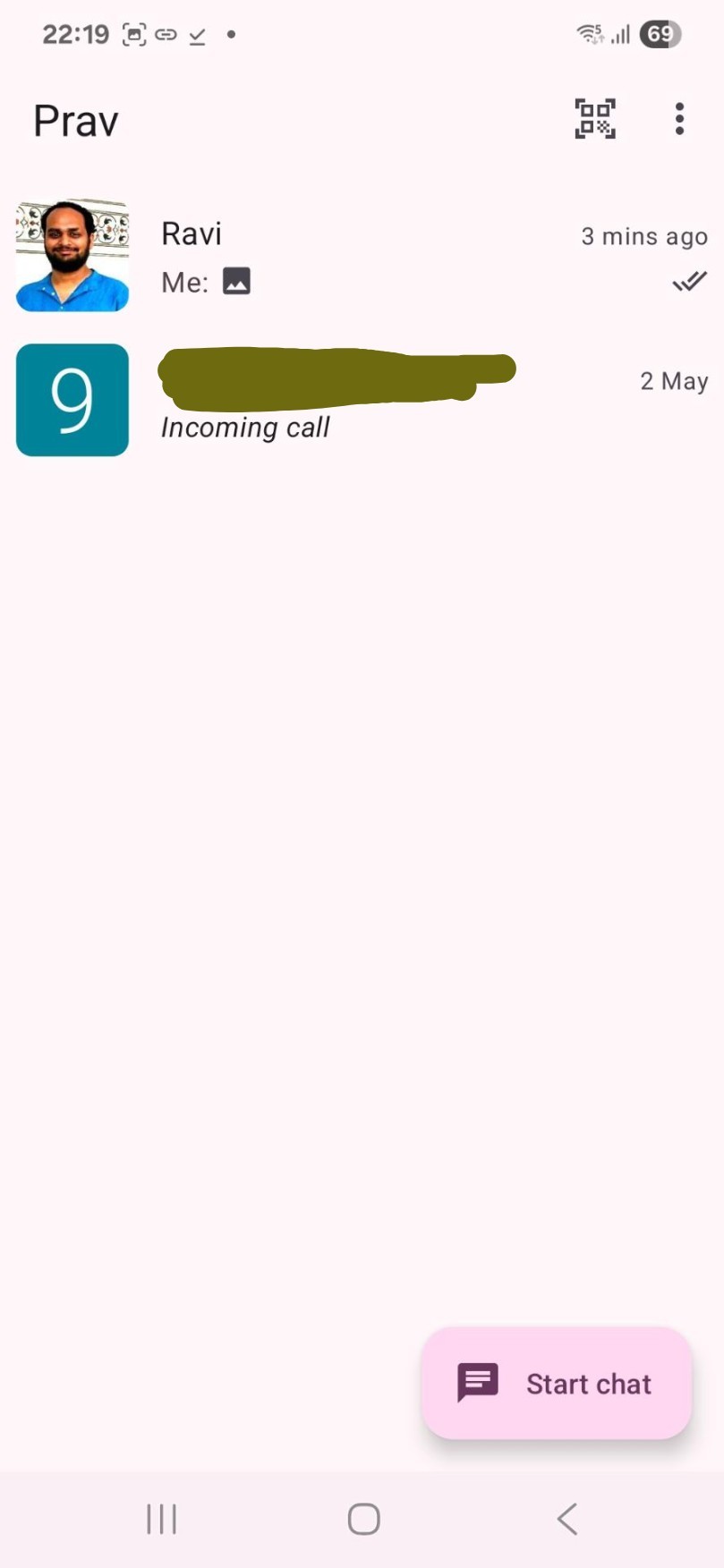Open the three-dot overflow menu

[679, 119]
